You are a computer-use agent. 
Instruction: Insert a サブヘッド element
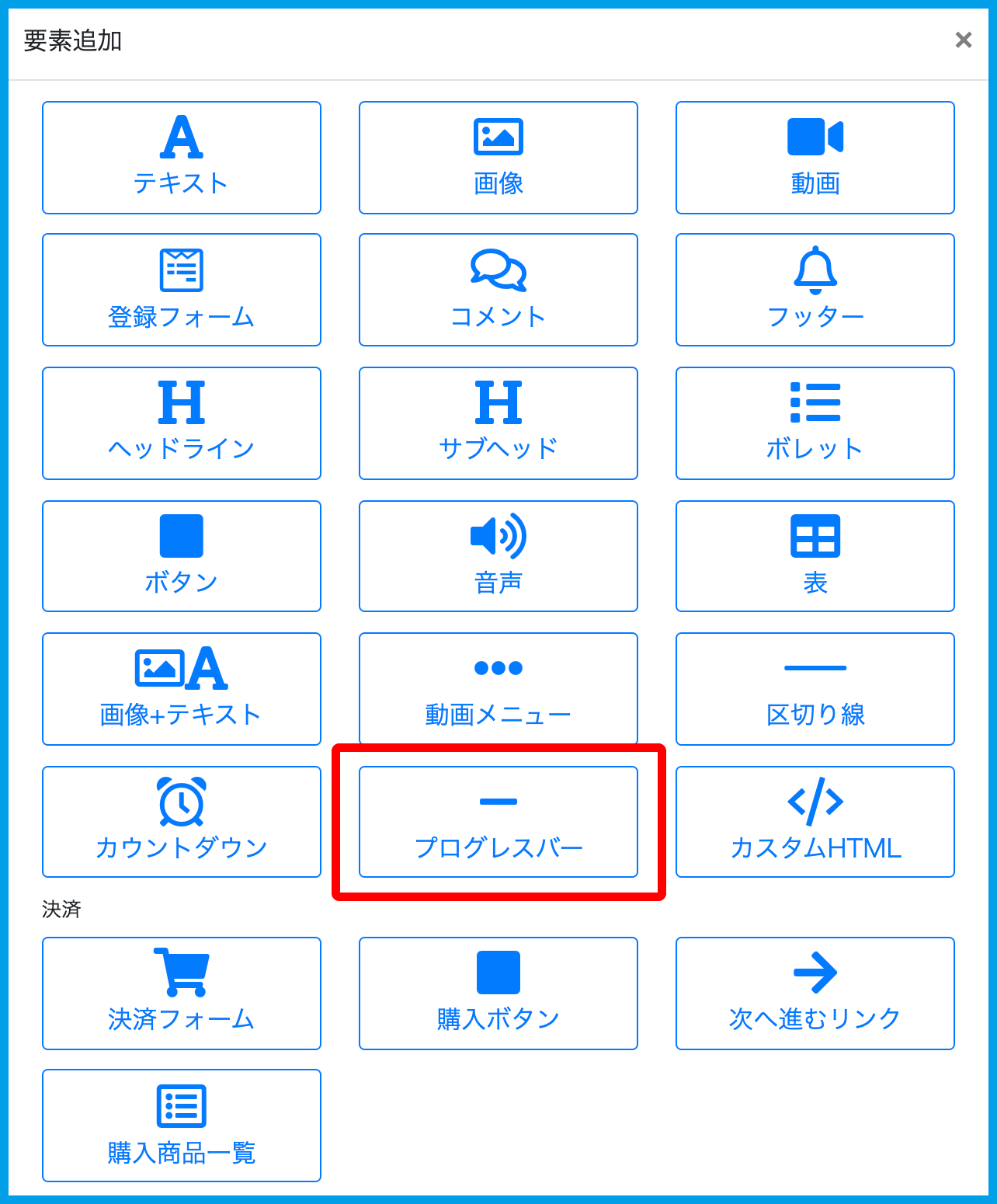(498, 423)
